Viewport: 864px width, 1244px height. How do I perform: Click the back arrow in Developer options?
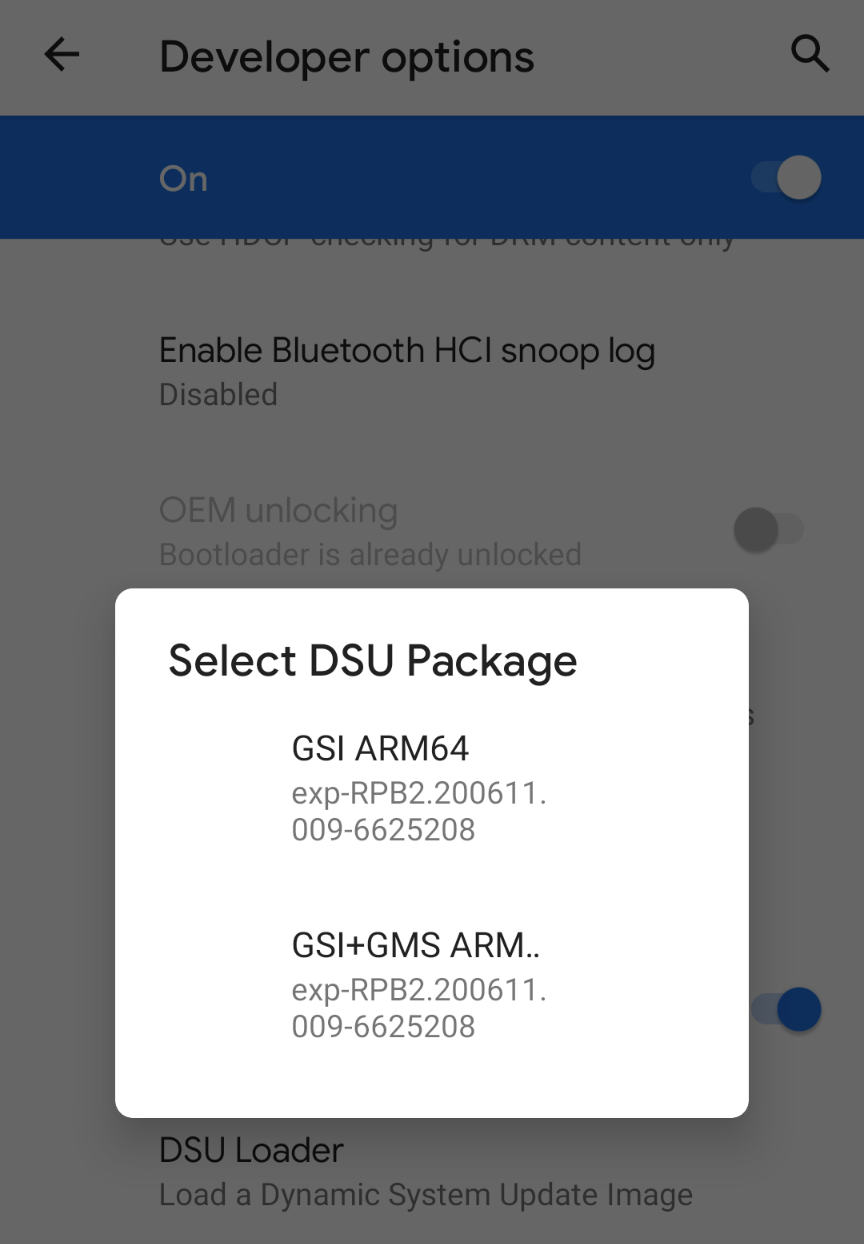click(62, 55)
